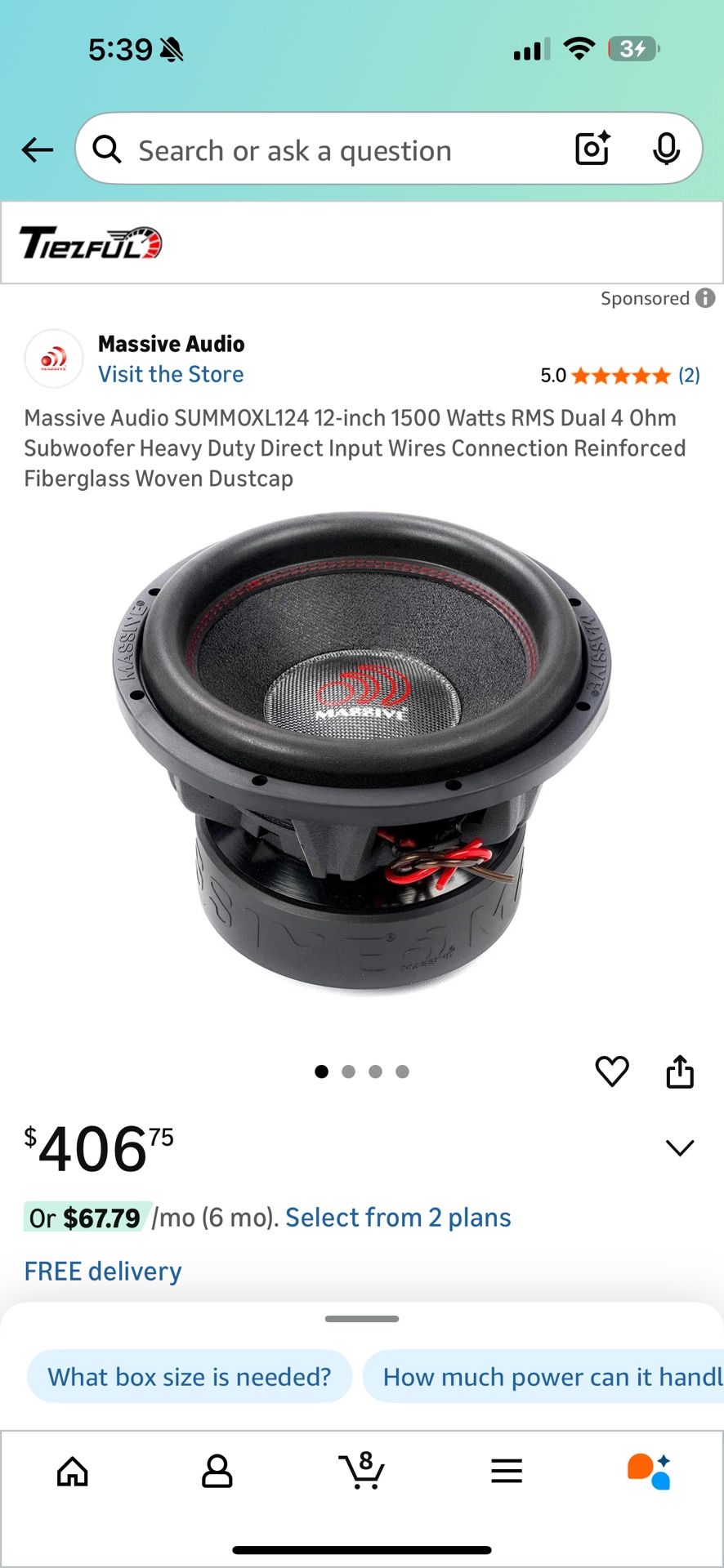The image size is (724, 1568).
Task: Add item to wish list heart
Action: pos(612,1071)
